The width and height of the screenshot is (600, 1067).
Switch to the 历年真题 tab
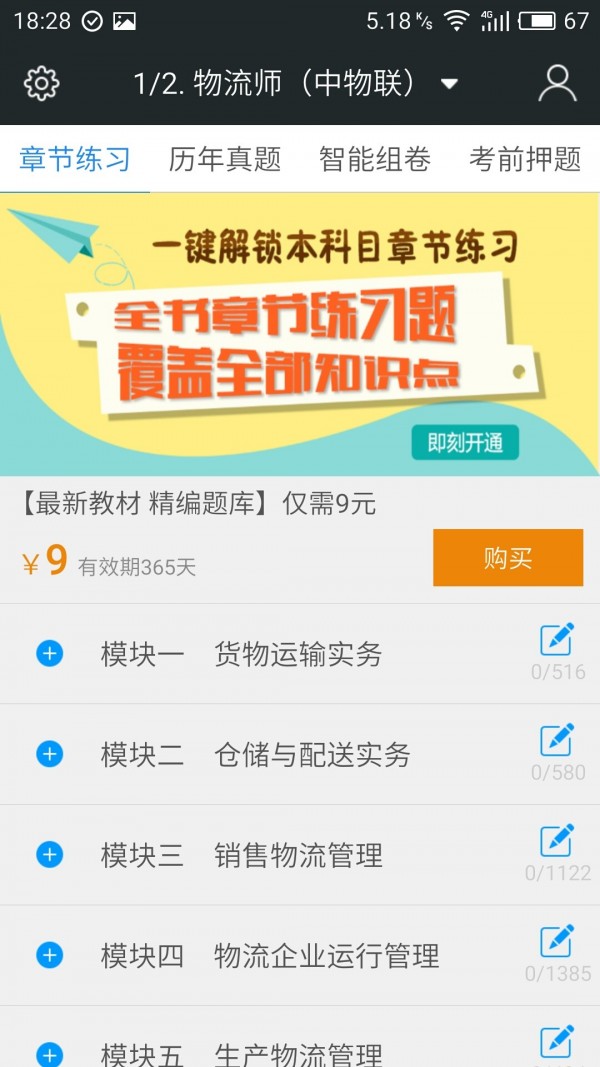click(225, 159)
